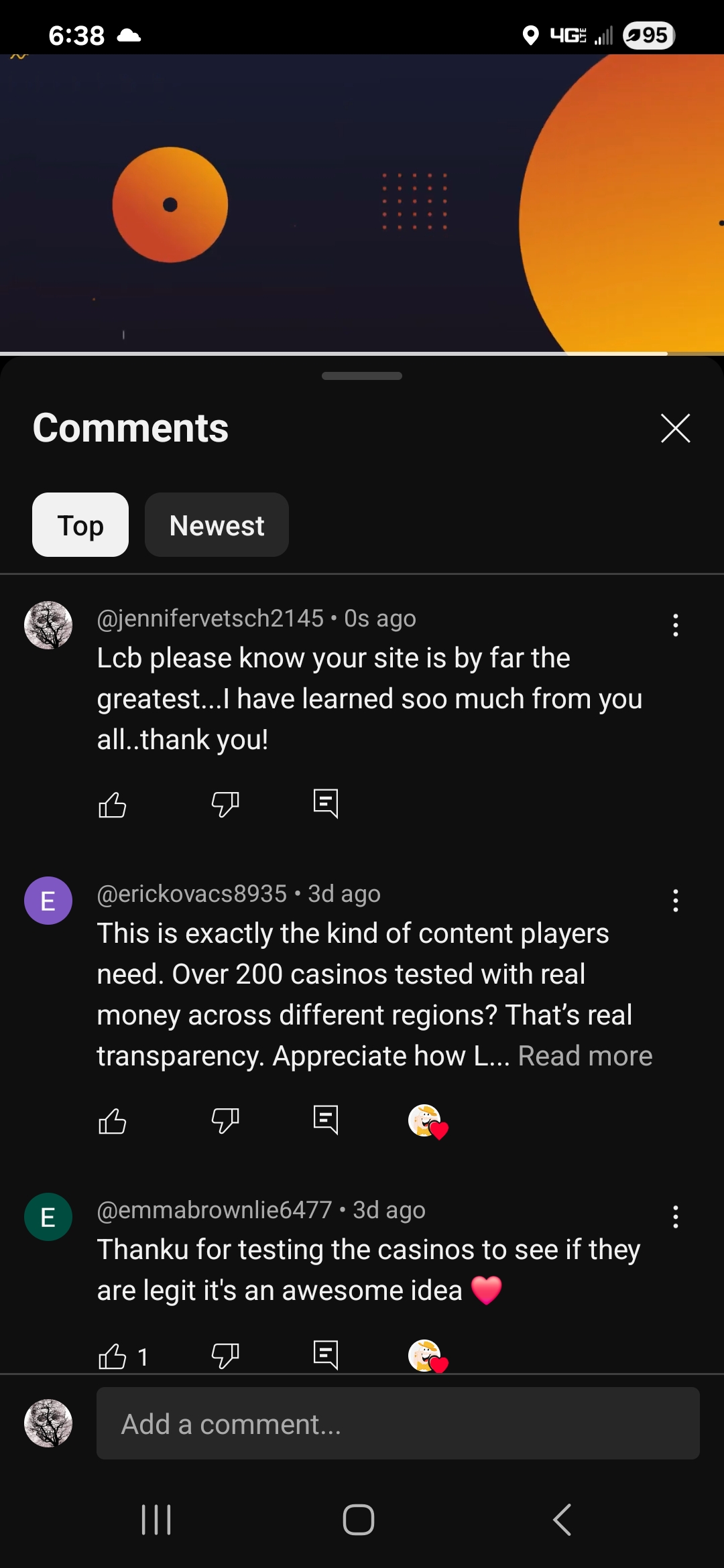Open options for @jennifervetsch2145's comment
724x1568 pixels.
coord(675,625)
